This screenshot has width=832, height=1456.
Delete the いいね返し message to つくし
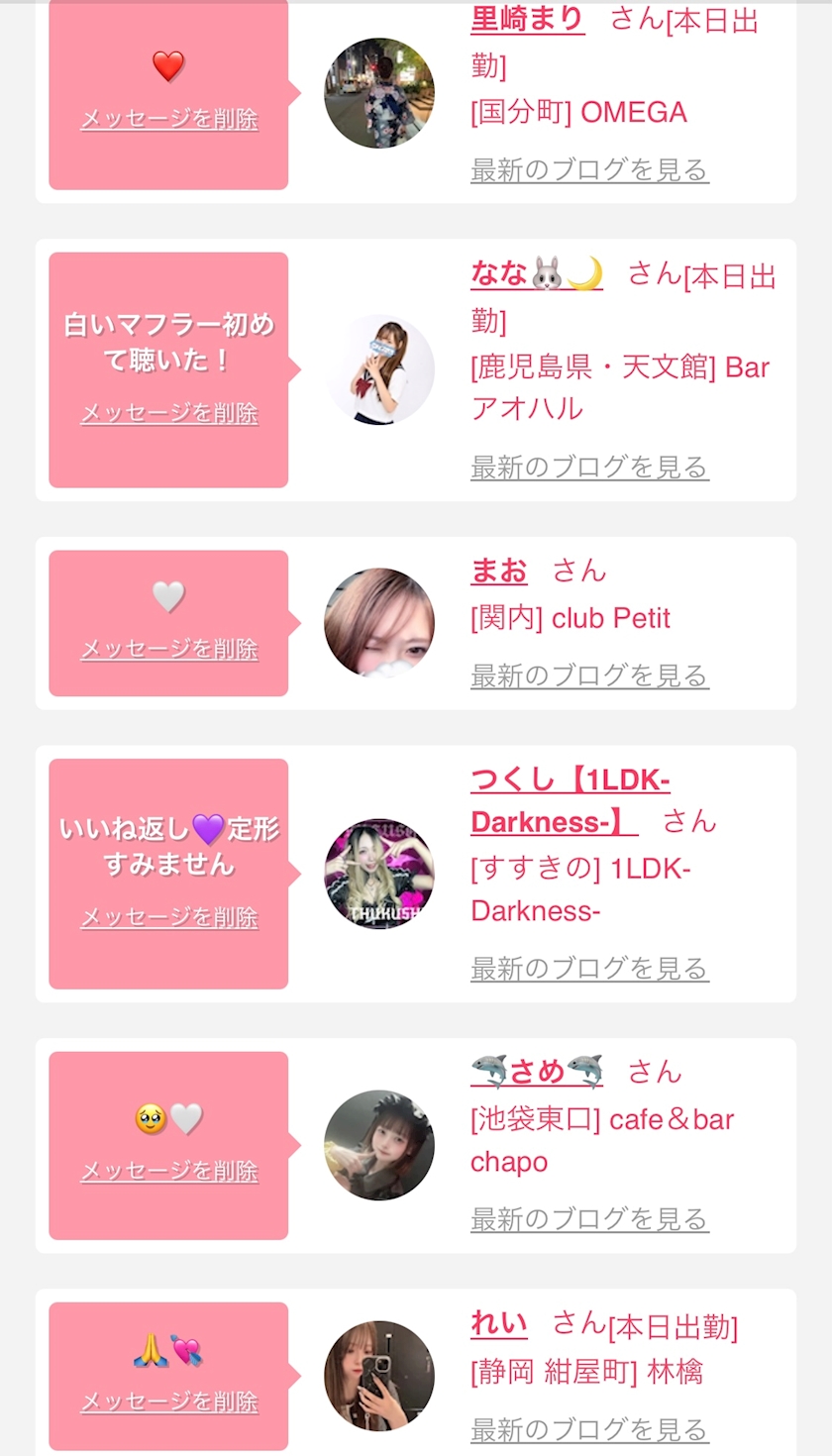pyautogui.click(x=168, y=917)
